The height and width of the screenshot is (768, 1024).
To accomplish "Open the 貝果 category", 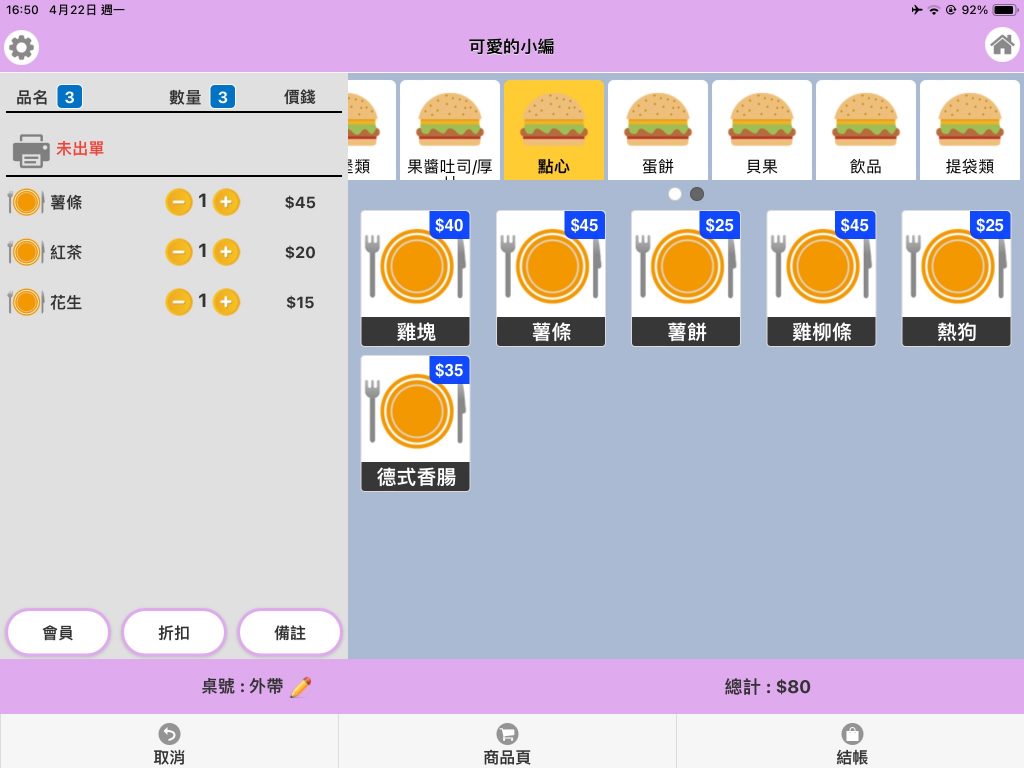I will click(761, 130).
